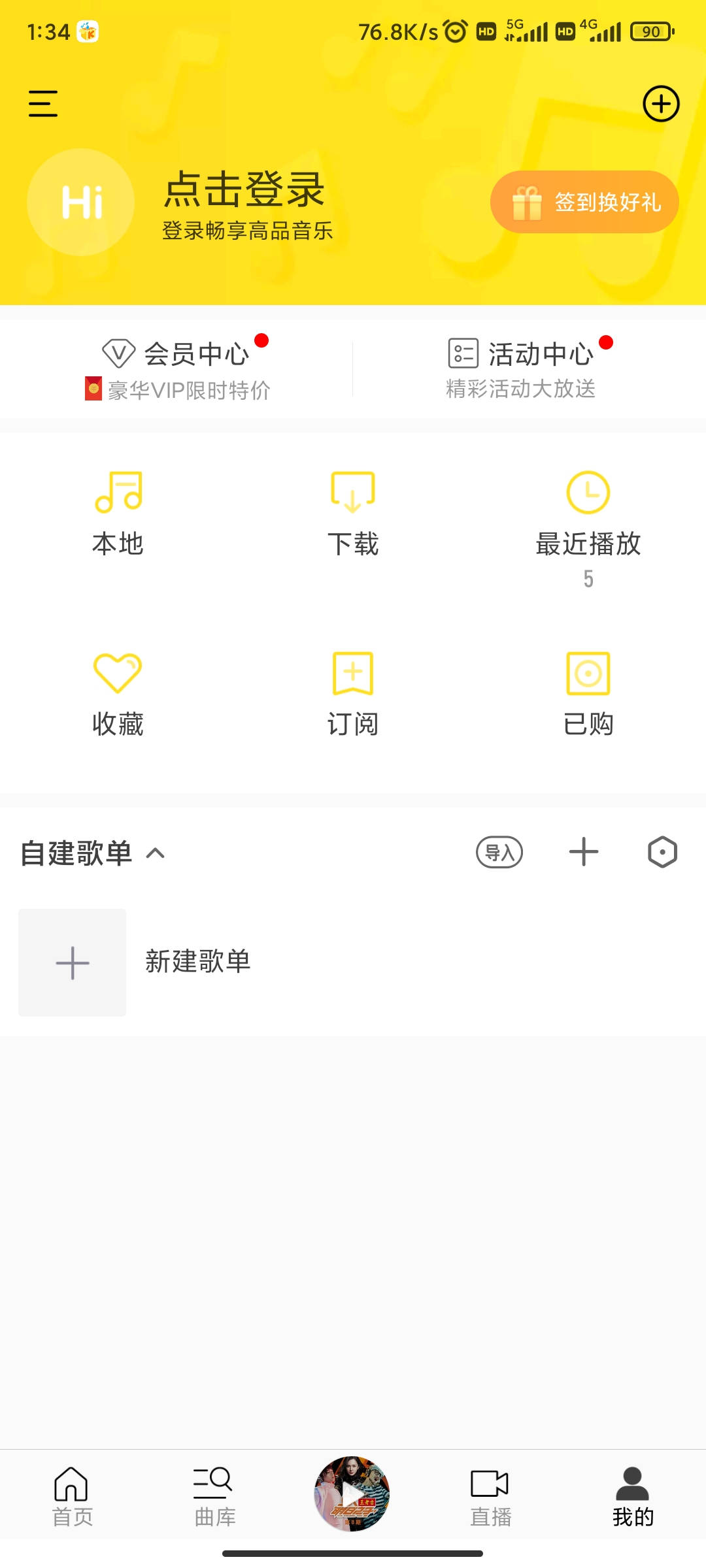Tap 点击登录 to log in
The height and width of the screenshot is (1568, 706).
click(x=244, y=190)
